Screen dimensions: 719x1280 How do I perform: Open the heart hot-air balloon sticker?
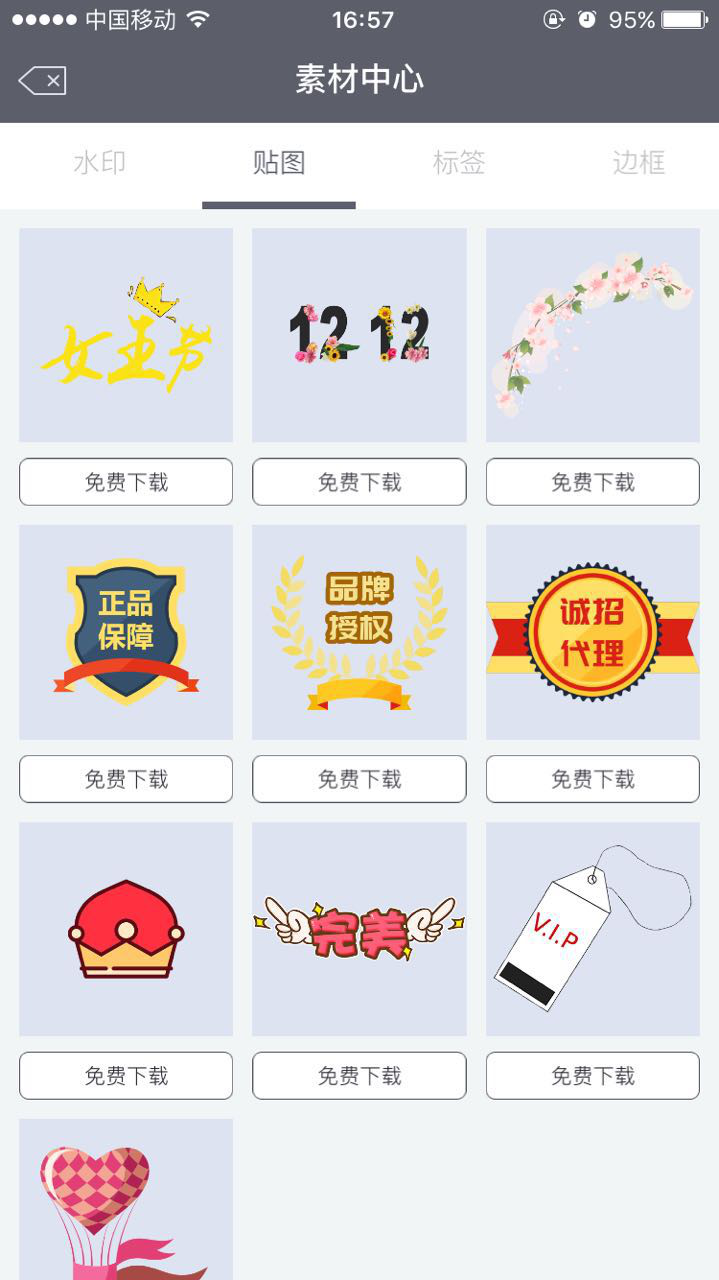click(x=126, y=1200)
